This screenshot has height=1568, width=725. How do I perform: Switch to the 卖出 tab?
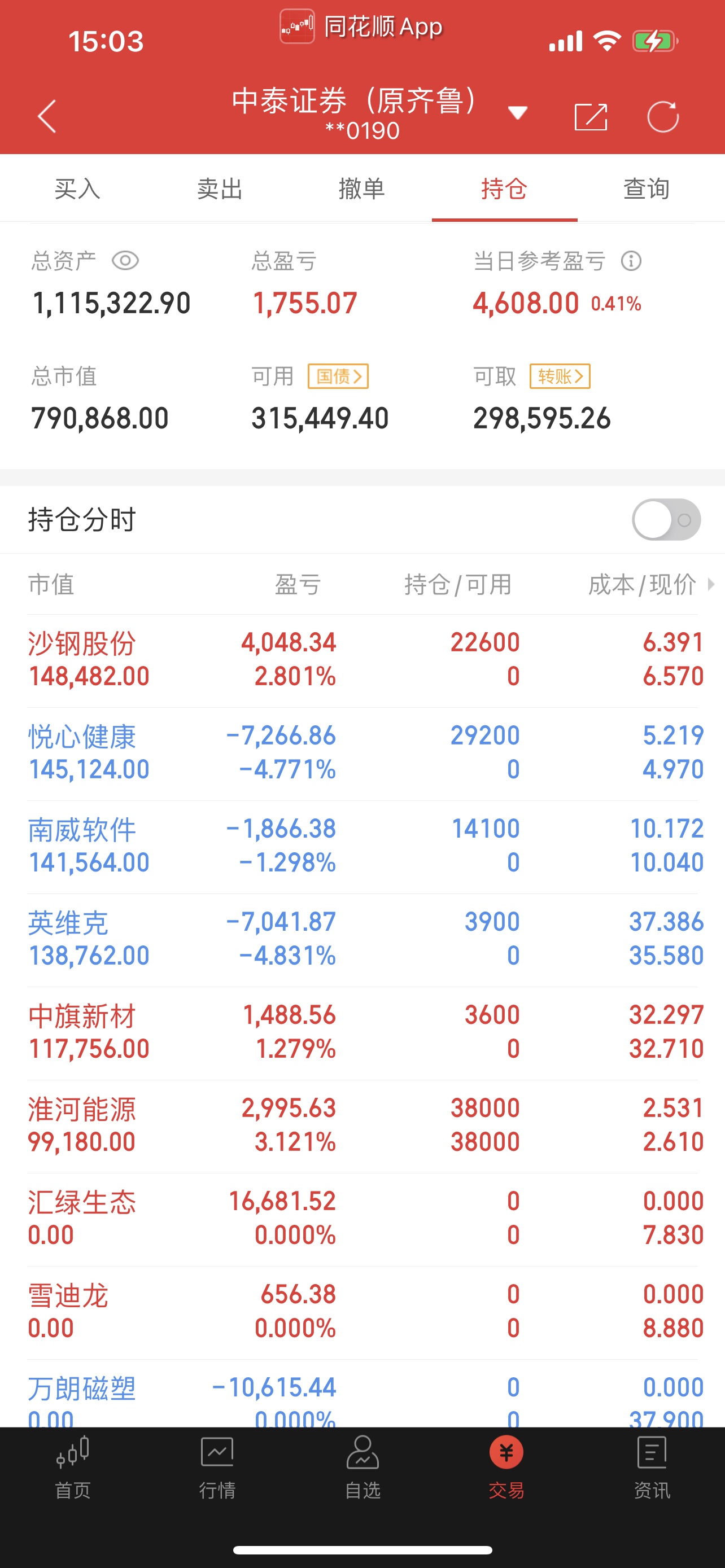pos(220,189)
